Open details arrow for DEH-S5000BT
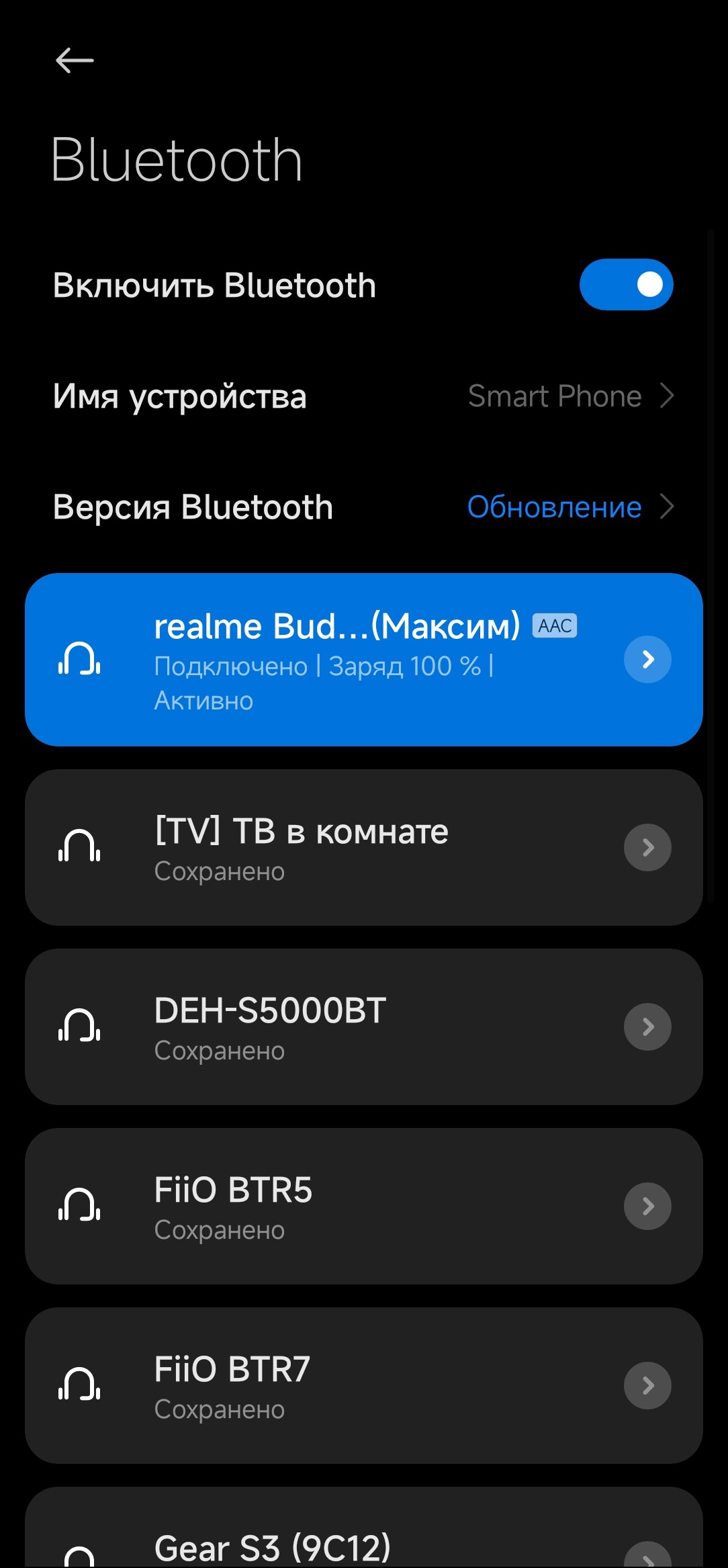This screenshot has width=728, height=1568. coord(647,1027)
